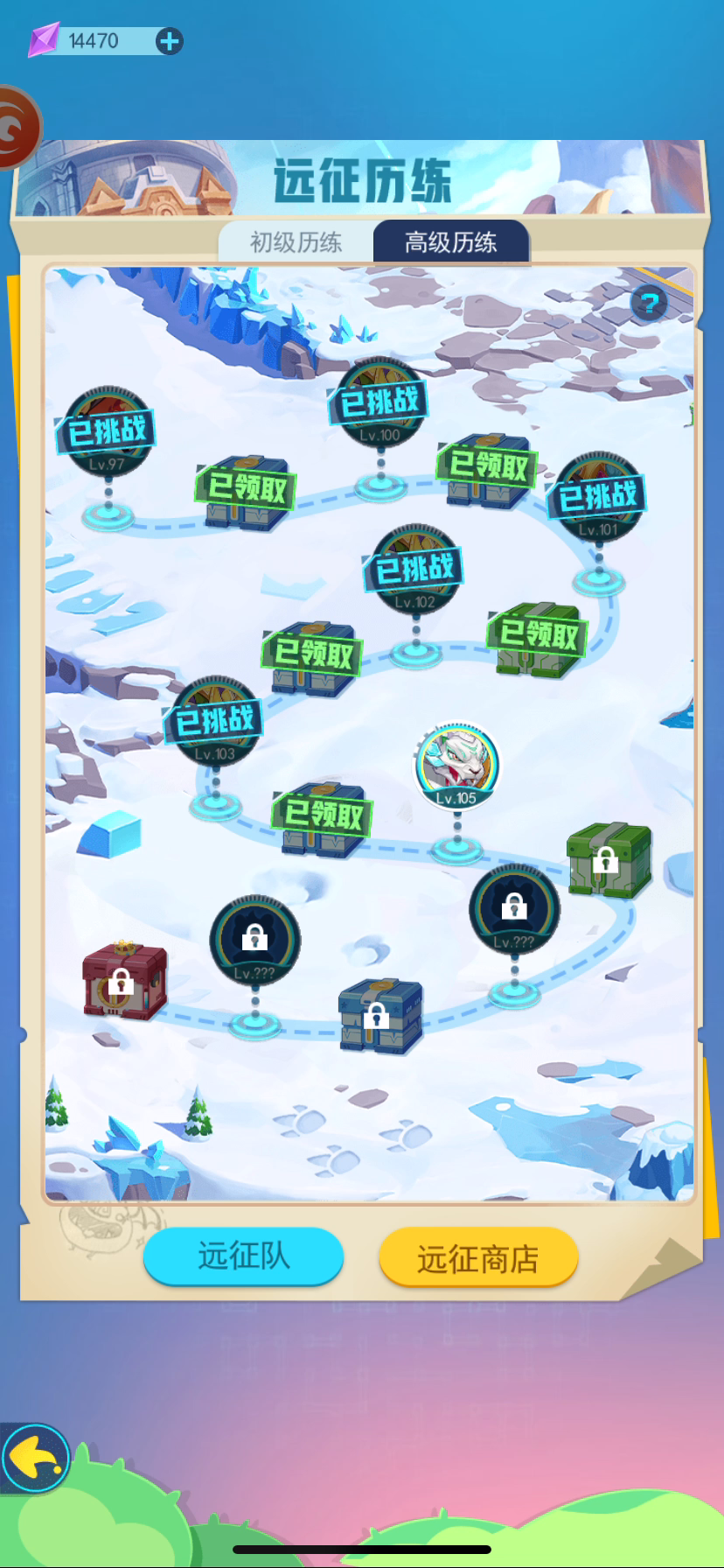The width and height of the screenshot is (724, 1568).
Task: Switch to the 初级历练 tab
Action: pyautogui.click(x=296, y=241)
